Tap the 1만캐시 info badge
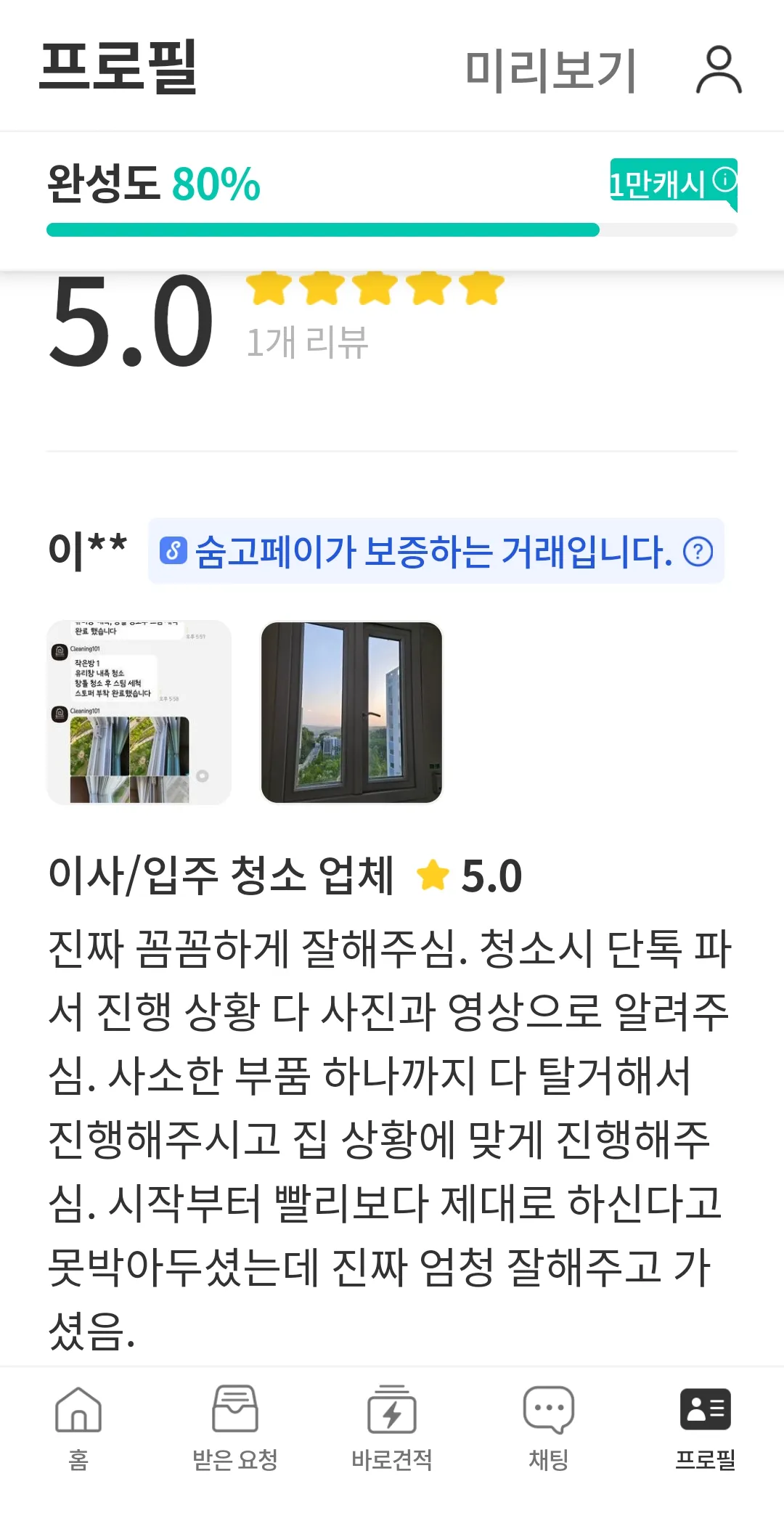Screen dimensions: 784x1529 [x=672, y=182]
